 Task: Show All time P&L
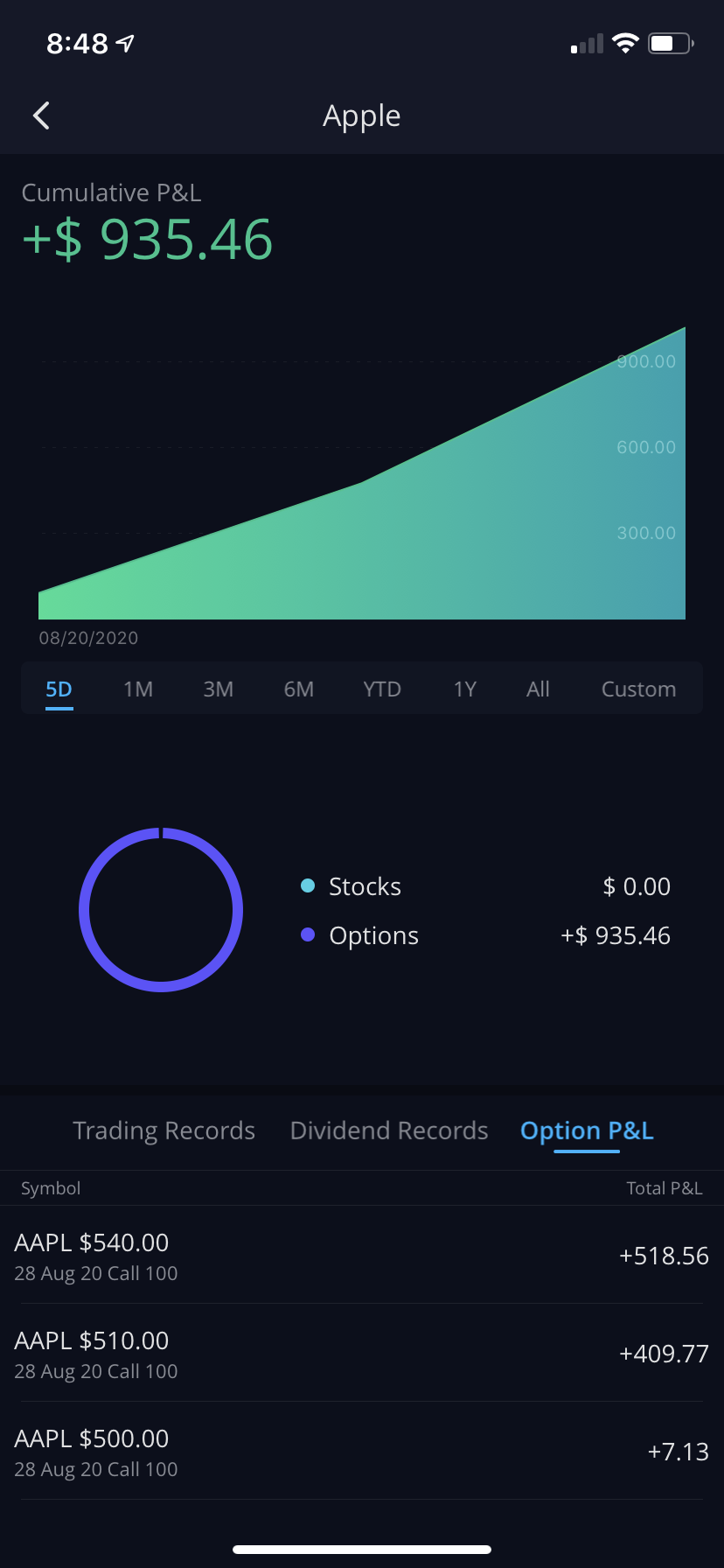point(539,689)
